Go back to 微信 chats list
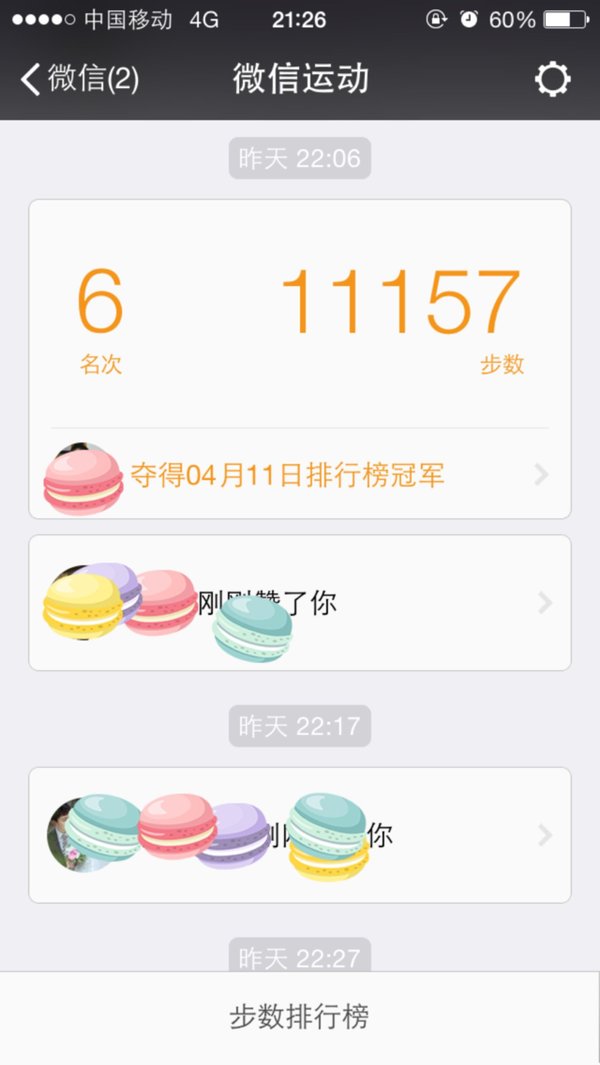 pos(80,79)
